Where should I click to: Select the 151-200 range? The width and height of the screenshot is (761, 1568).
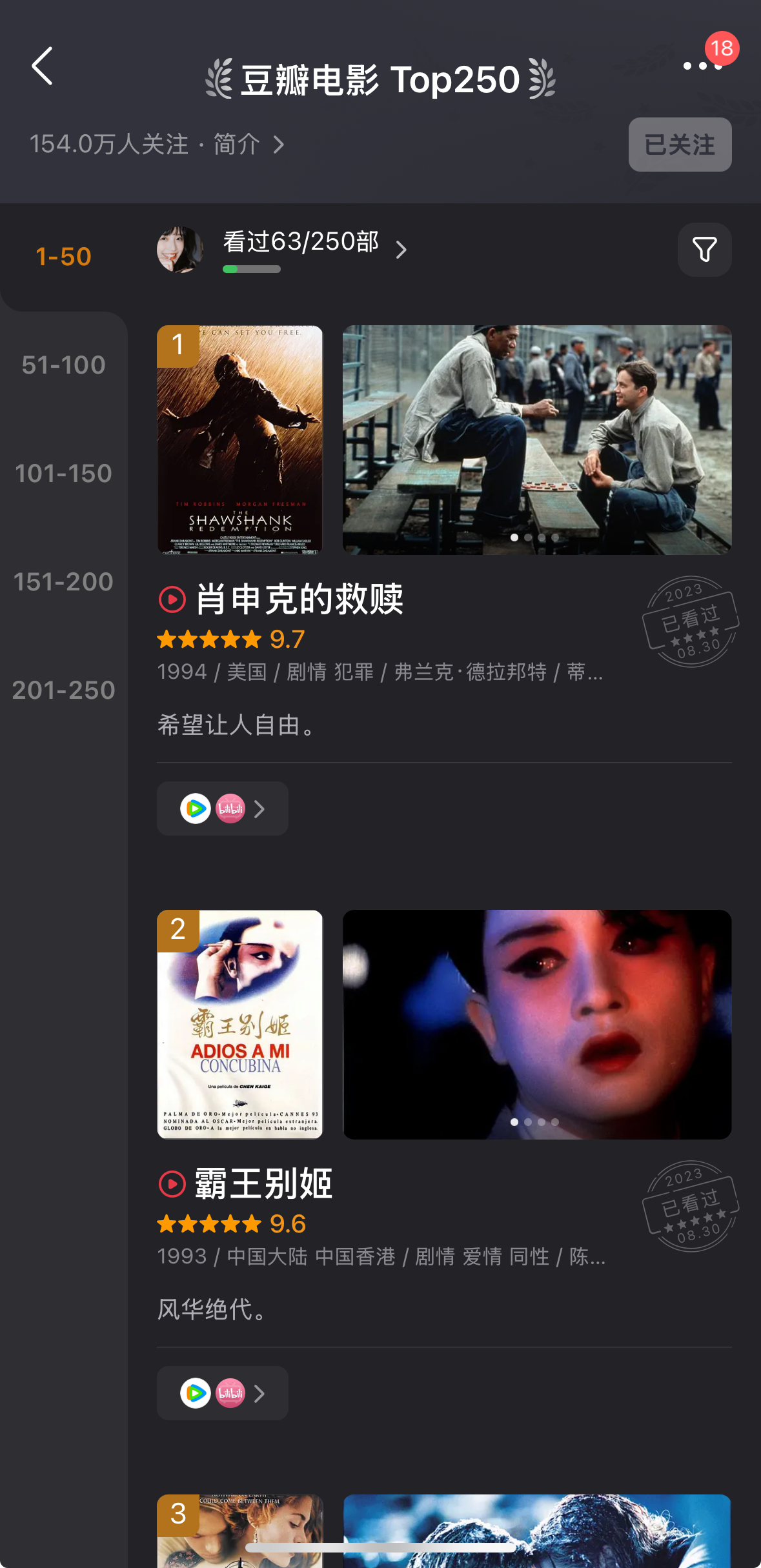pyautogui.click(x=63, y=582)
